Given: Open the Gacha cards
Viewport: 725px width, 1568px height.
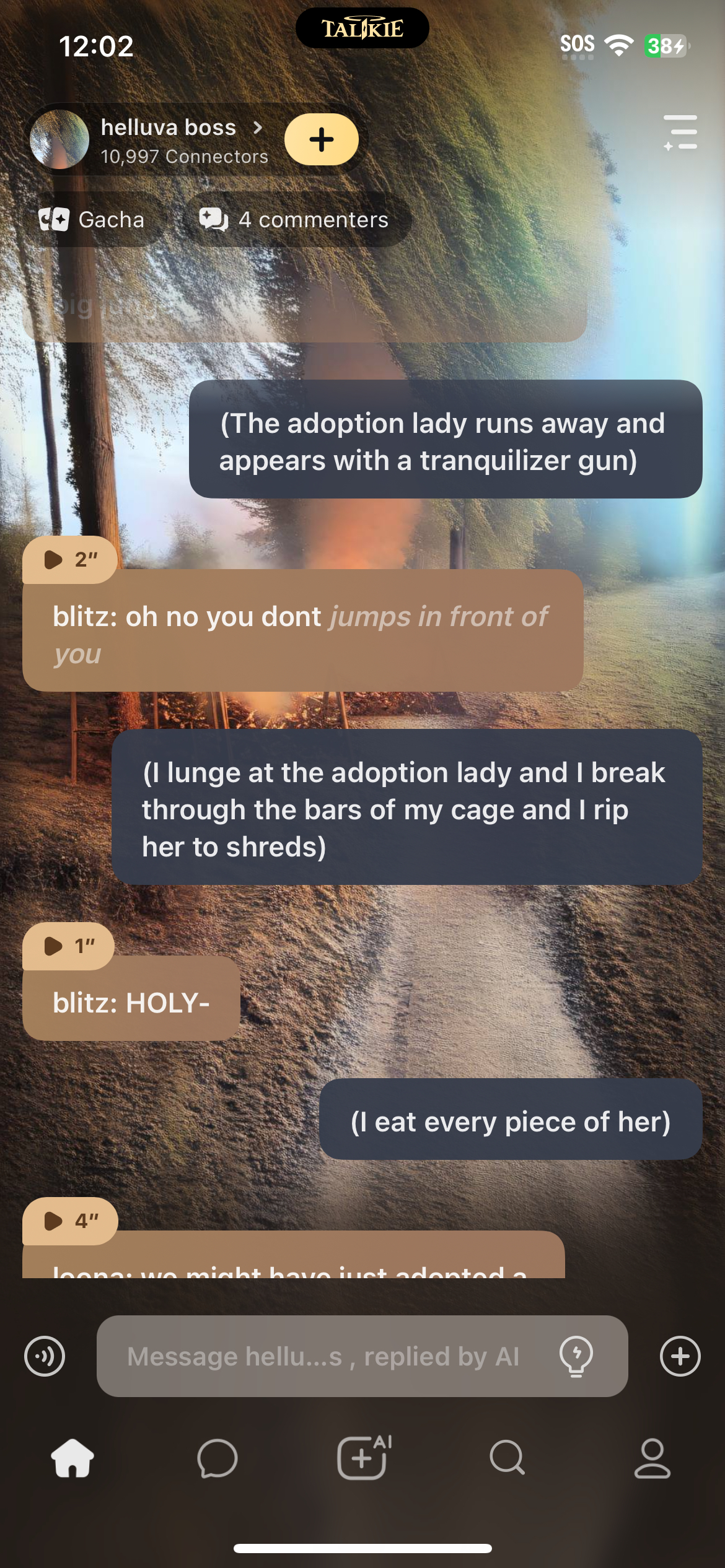Looking at the screenshot, I should click(x=92, y=220).
